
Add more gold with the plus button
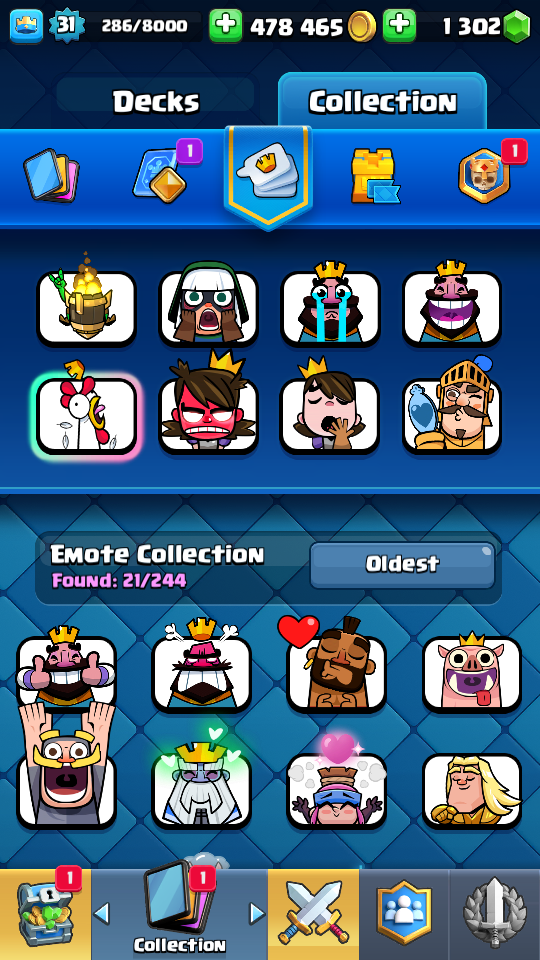tap(225, 26)
